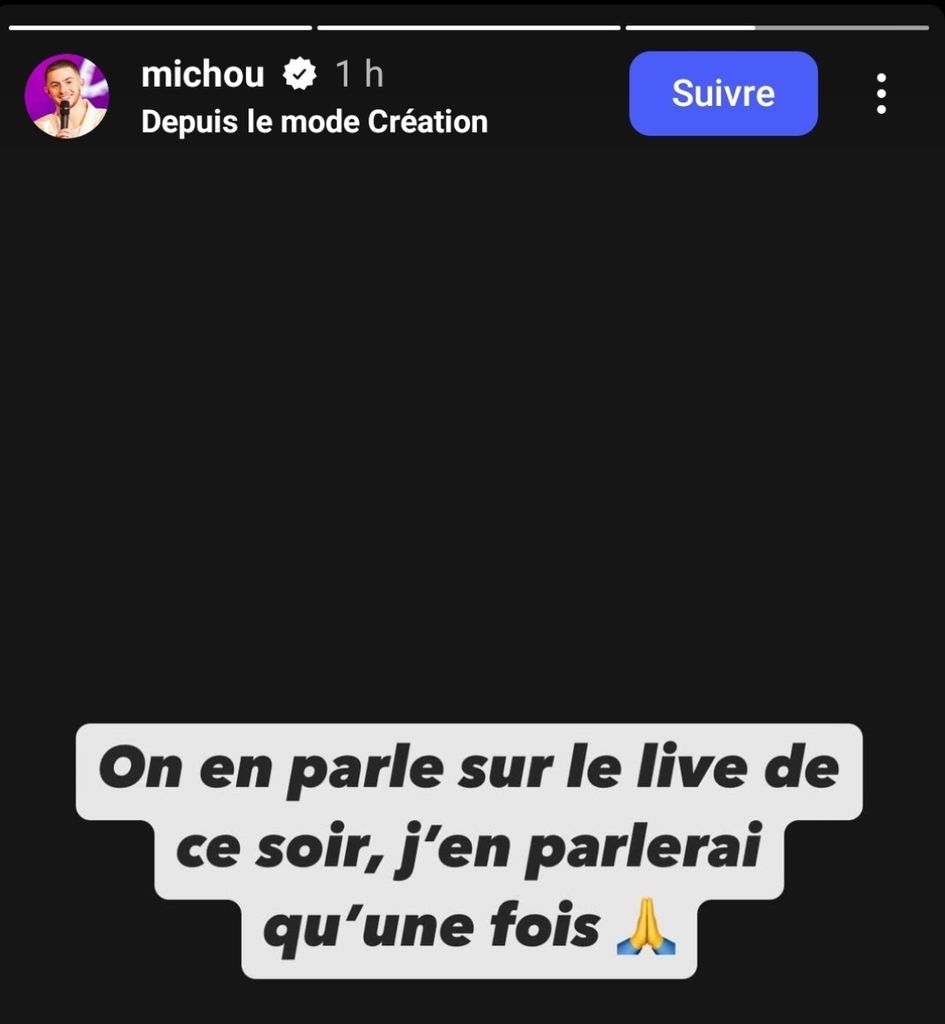Follow michou with the Suivre button
This screenshot has height=1024, width=945.
(723, 93)
